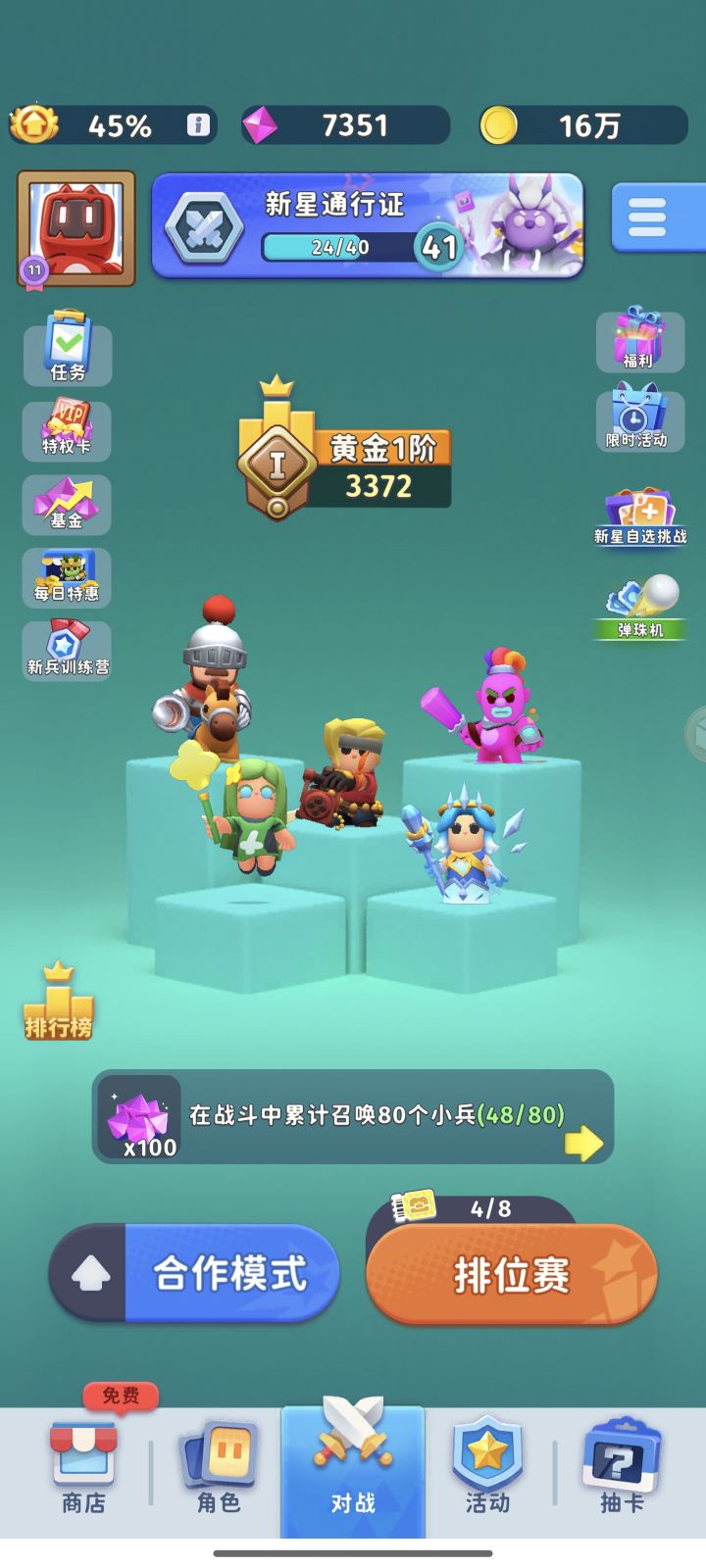Check the 每日特惠 daily deals
The image size is (706, 1568).
pos(67,578)
